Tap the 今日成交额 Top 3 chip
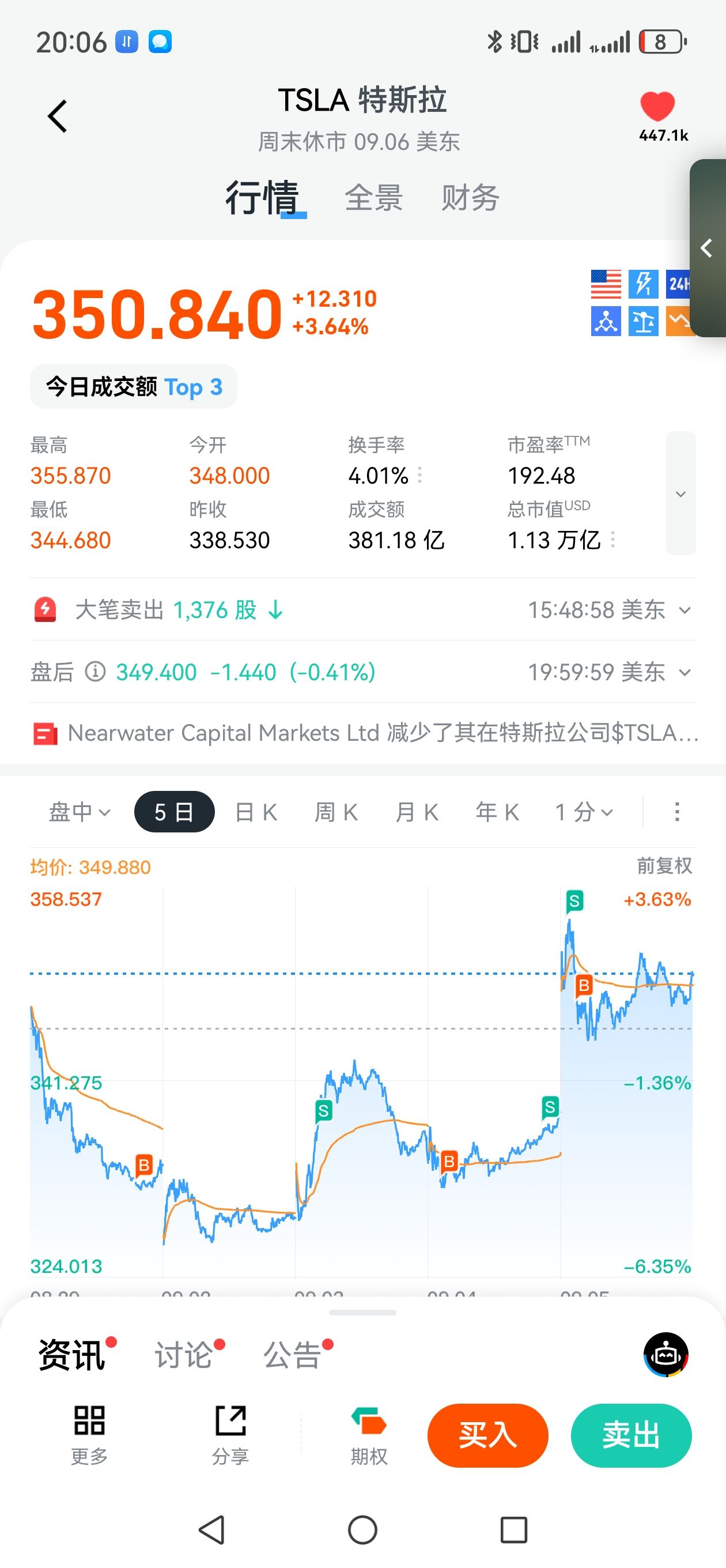This screenshot has height=1568, width=726. point(134,386)
